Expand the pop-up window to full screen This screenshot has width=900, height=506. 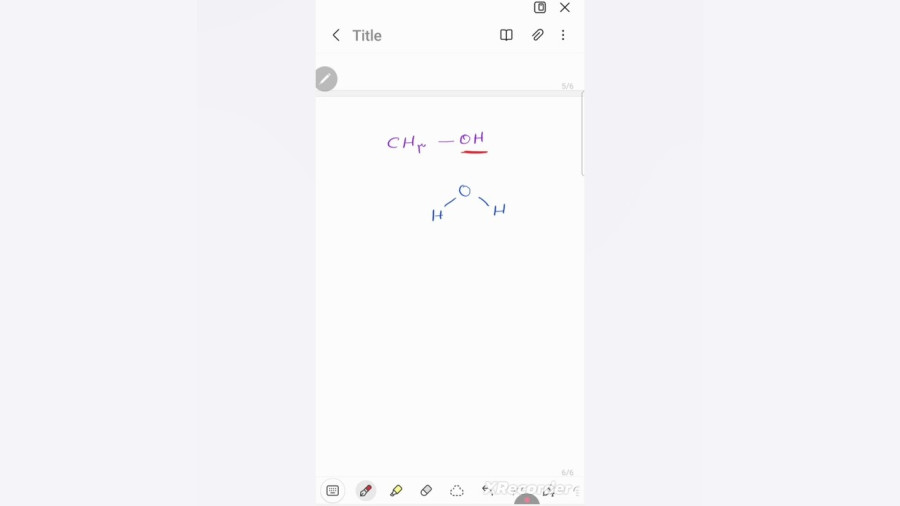[540, 7]
